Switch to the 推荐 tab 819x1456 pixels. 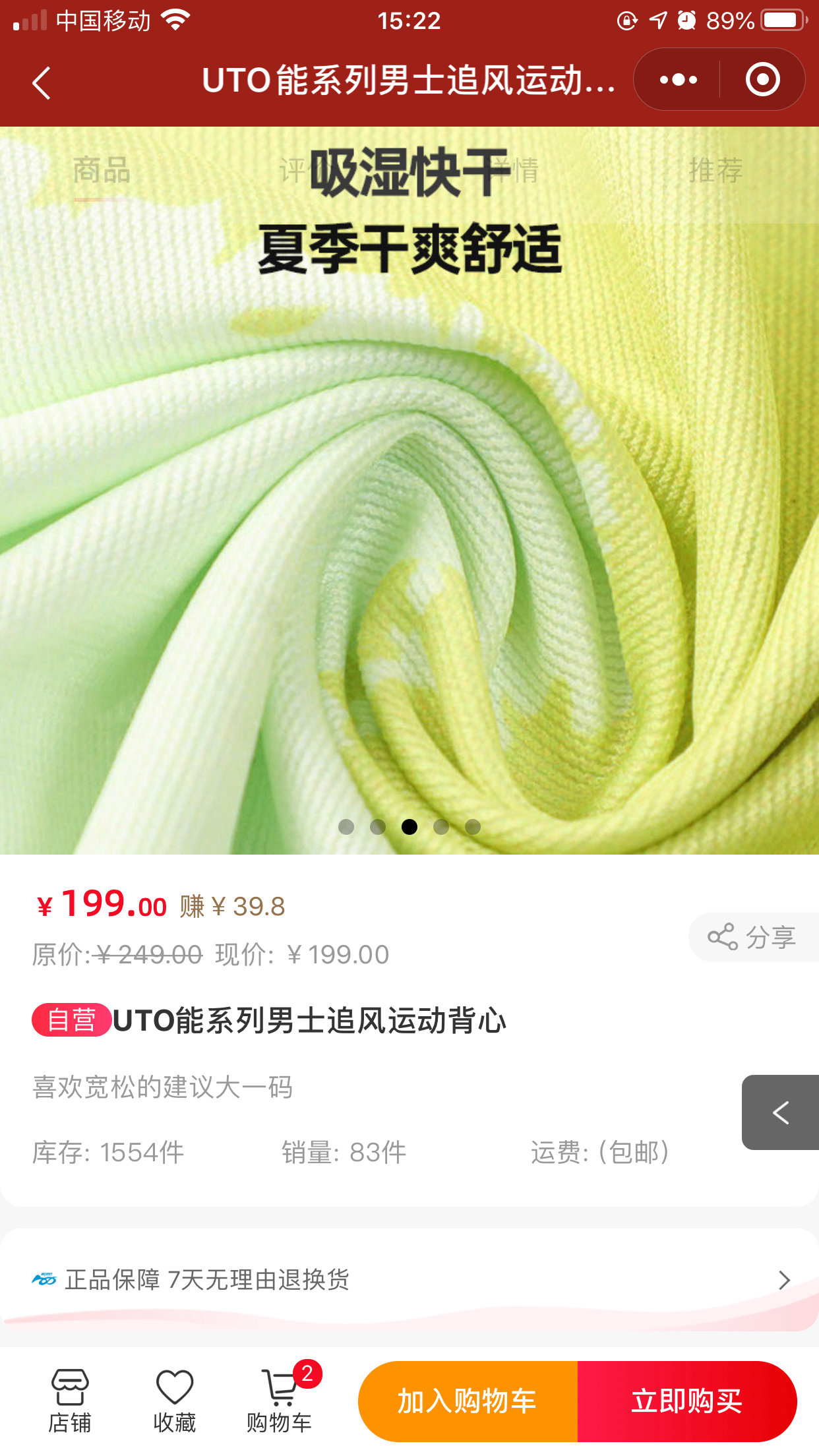pyautogui.click(x=716, y=171)
